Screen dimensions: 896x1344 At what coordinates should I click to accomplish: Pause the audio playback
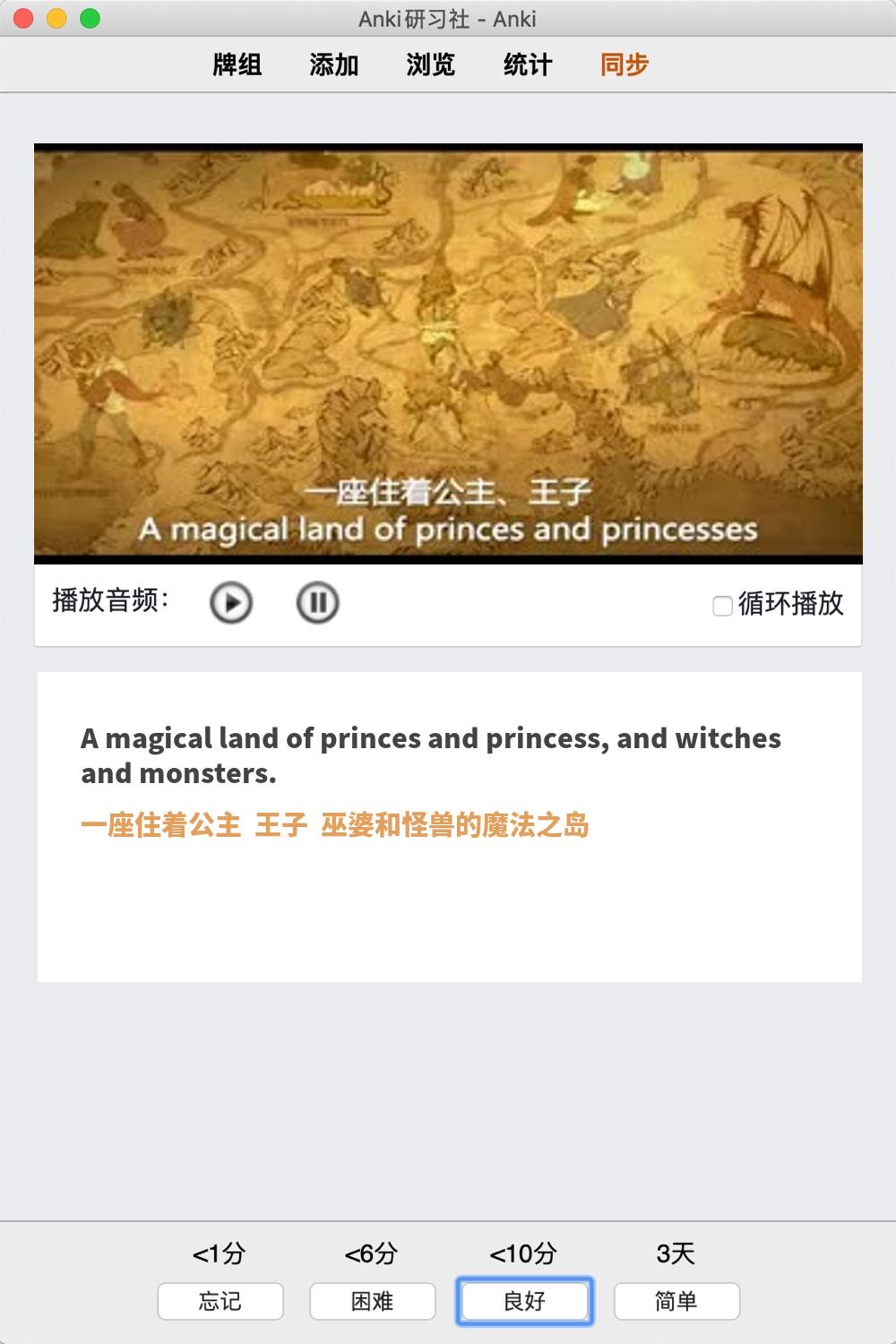(x=317, y=602)
